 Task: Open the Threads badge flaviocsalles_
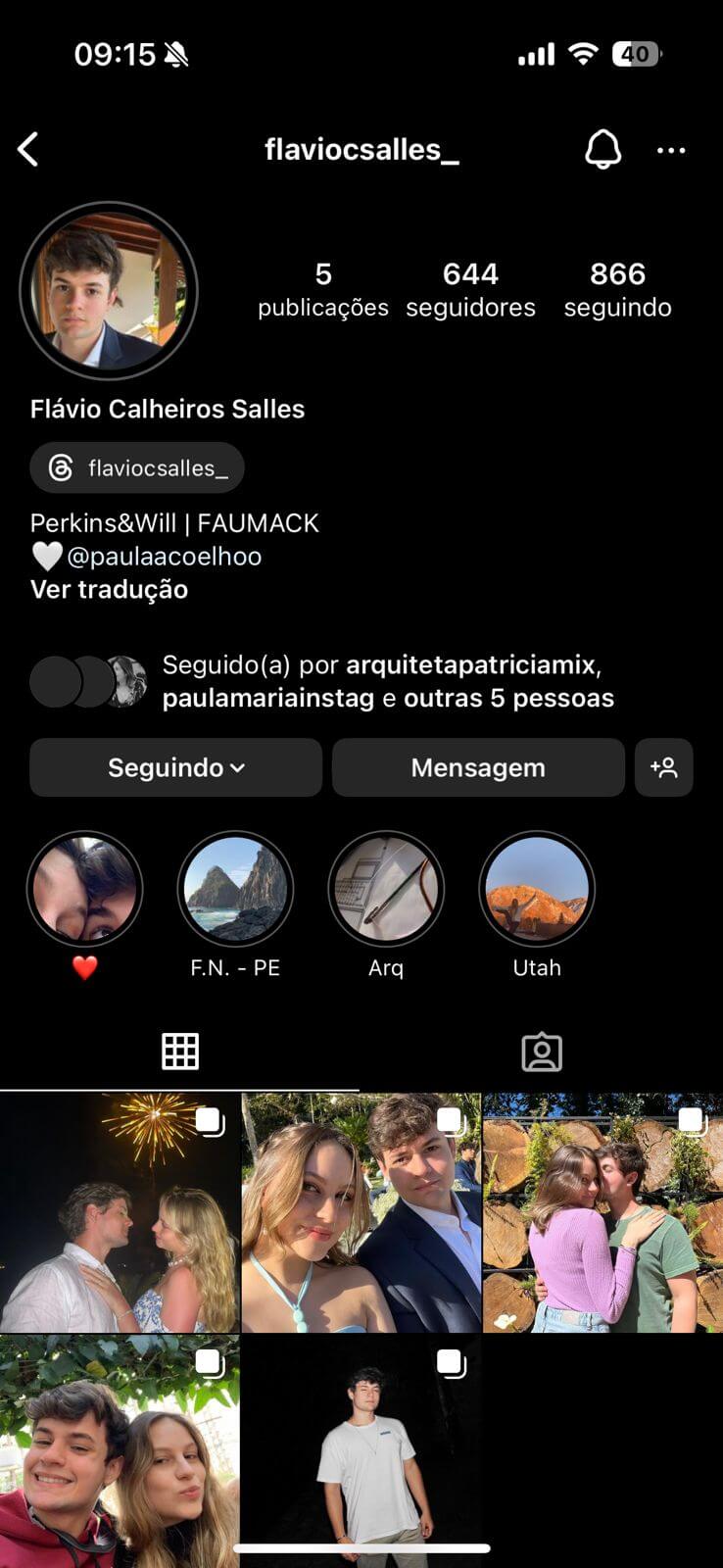point(137,468)
